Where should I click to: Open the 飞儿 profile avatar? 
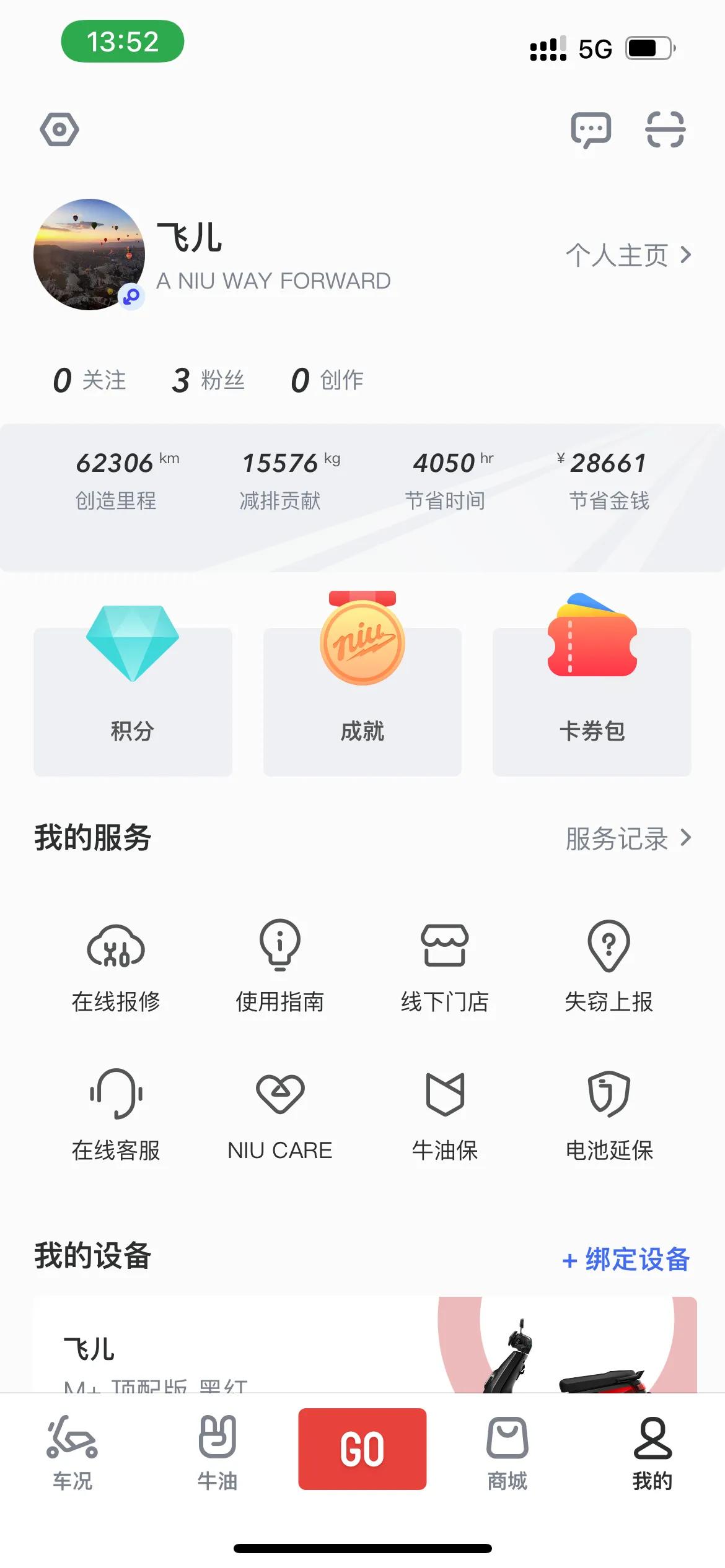point(89,253)
